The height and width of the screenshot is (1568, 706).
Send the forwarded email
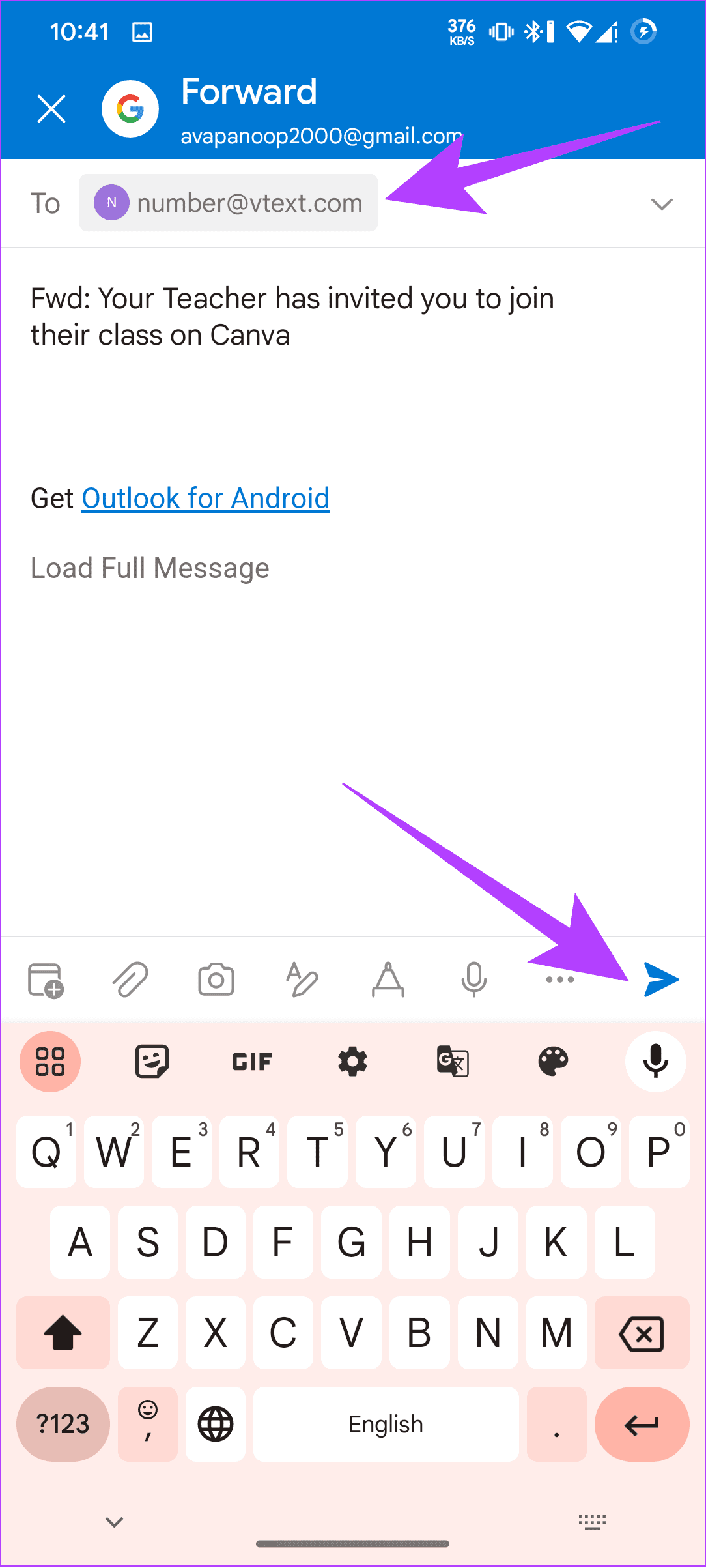[660, 980]
